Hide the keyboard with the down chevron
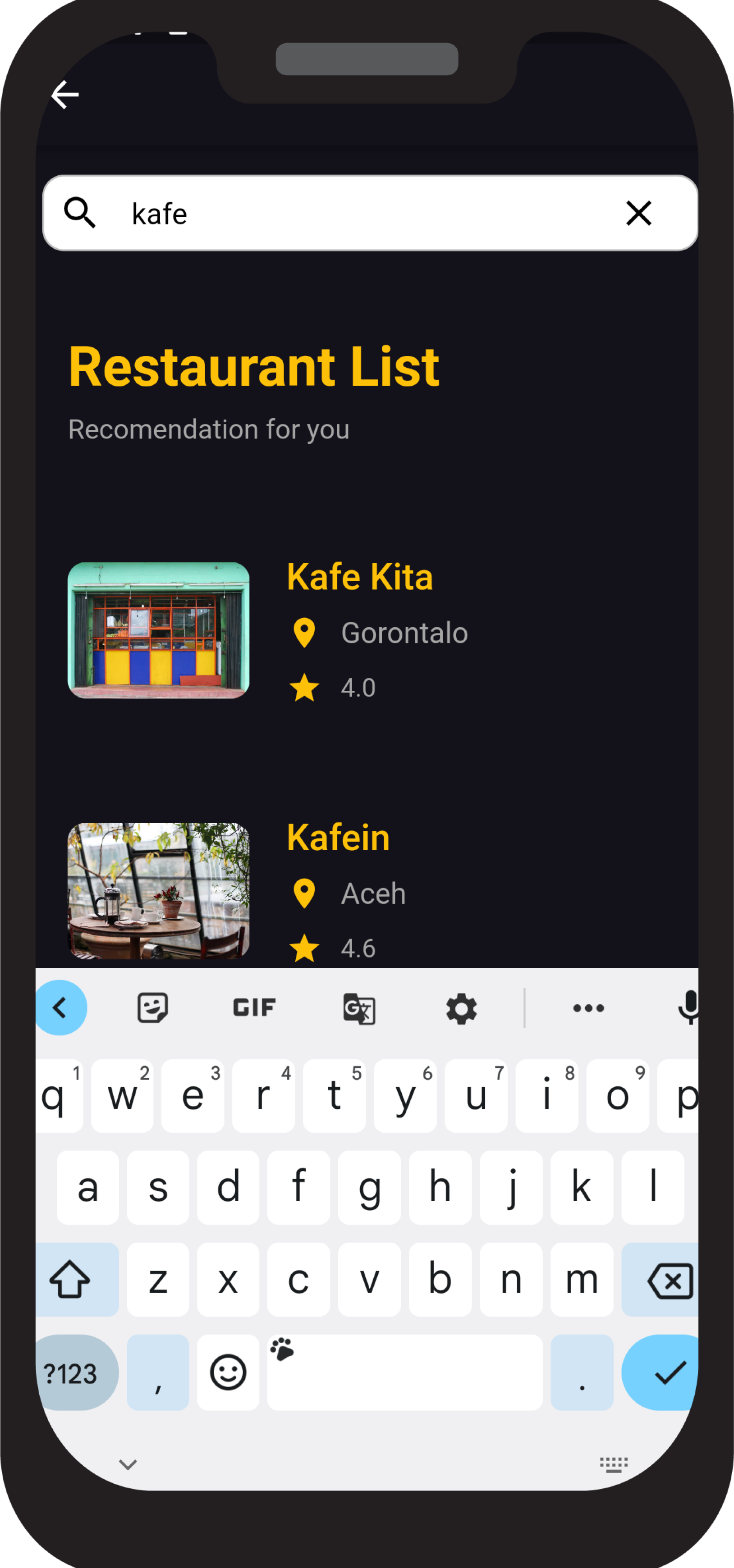The width and height of the screenshot is (734, 1568). pyautogui.click(x=128, y=1464)
